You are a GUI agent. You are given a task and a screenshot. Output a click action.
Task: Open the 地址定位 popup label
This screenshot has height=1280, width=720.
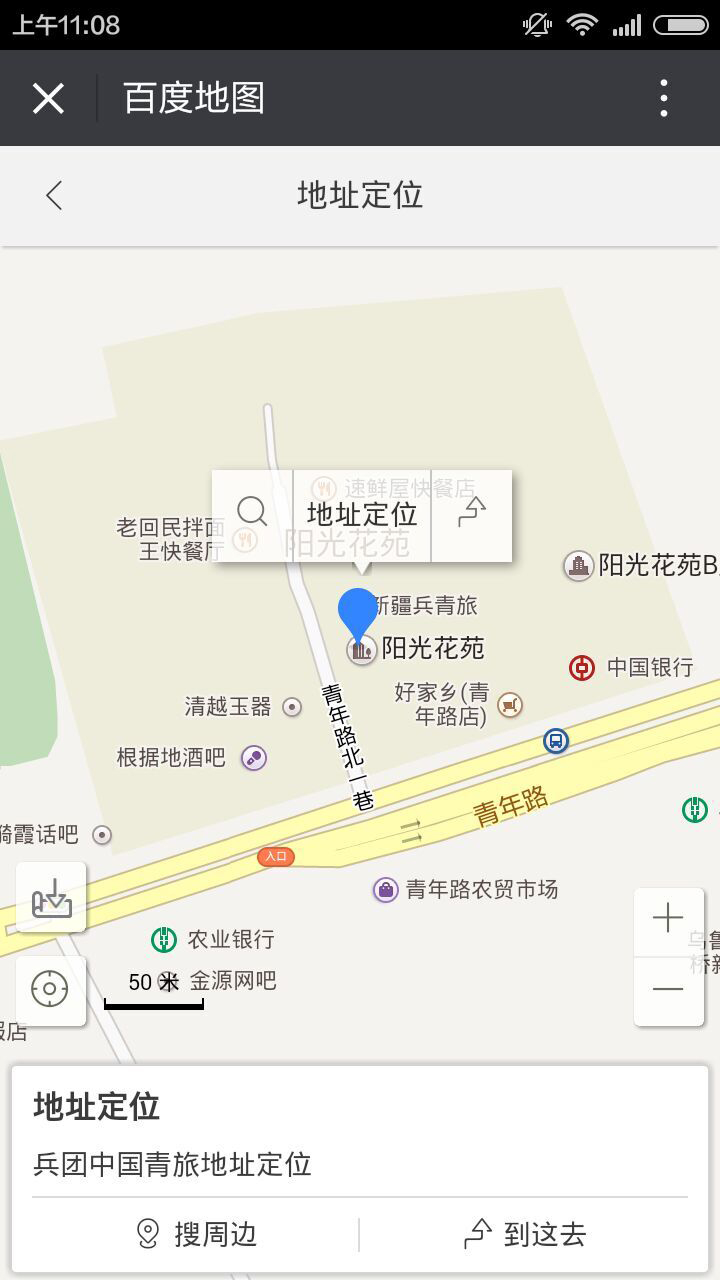[362, 514]
